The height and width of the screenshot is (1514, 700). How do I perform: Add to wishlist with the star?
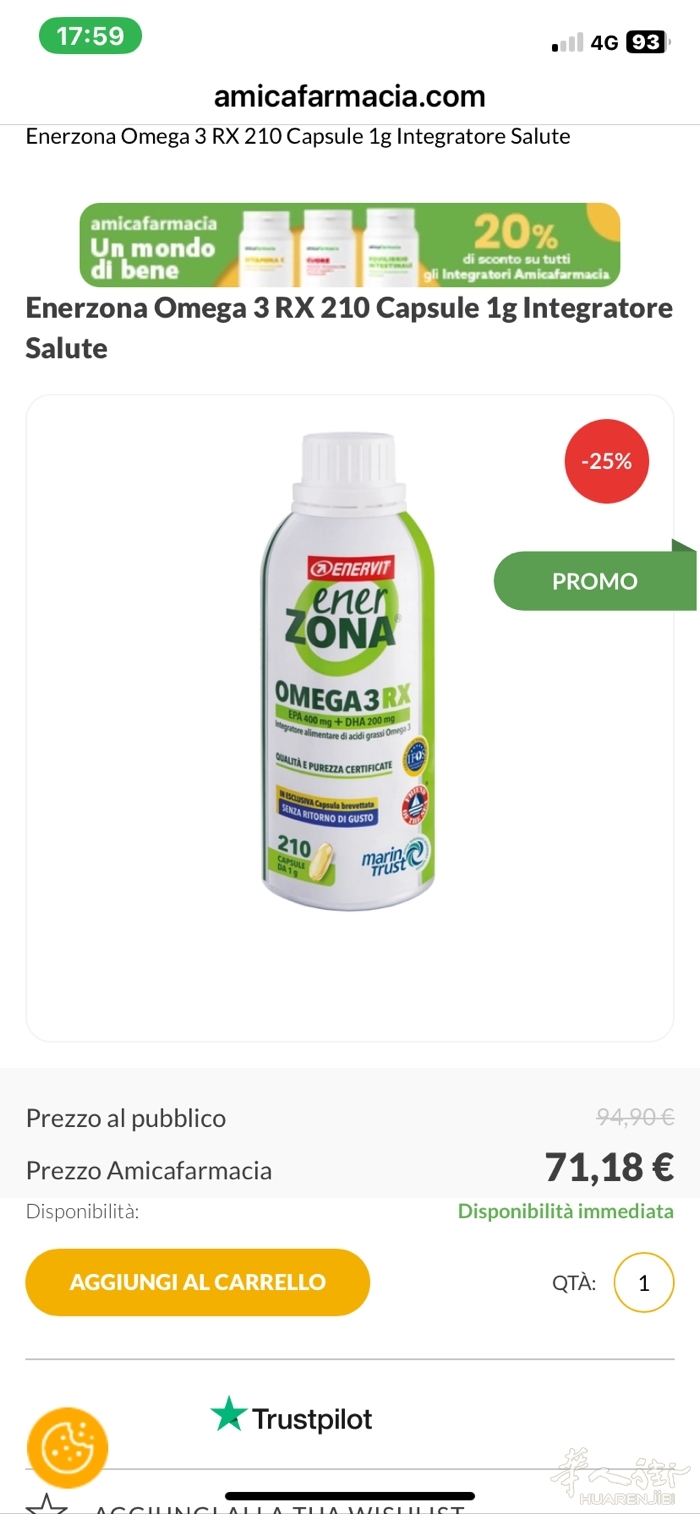[46, 1504]
